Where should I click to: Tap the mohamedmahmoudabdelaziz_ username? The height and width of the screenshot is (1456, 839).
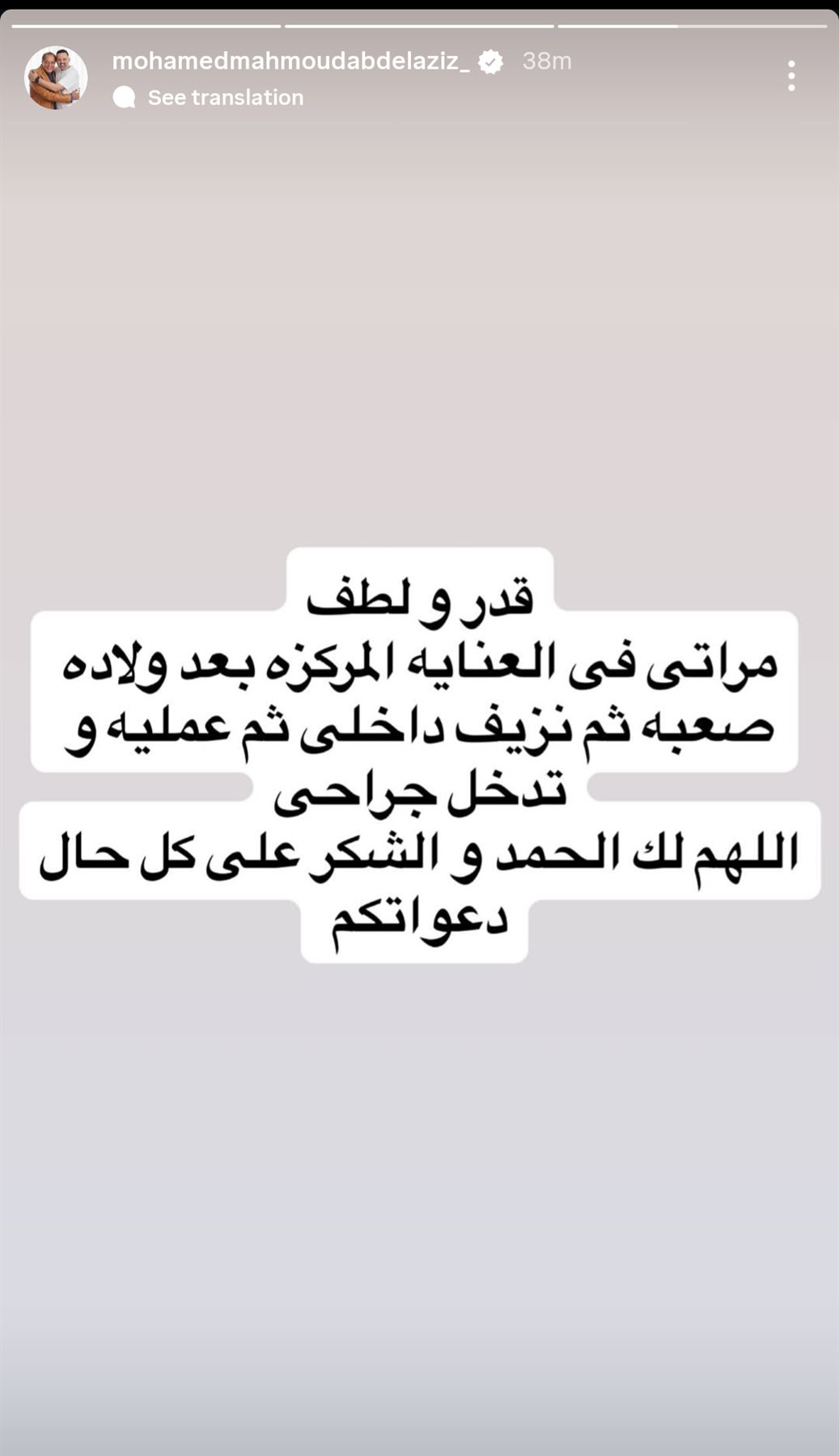[x=290, y=61]
